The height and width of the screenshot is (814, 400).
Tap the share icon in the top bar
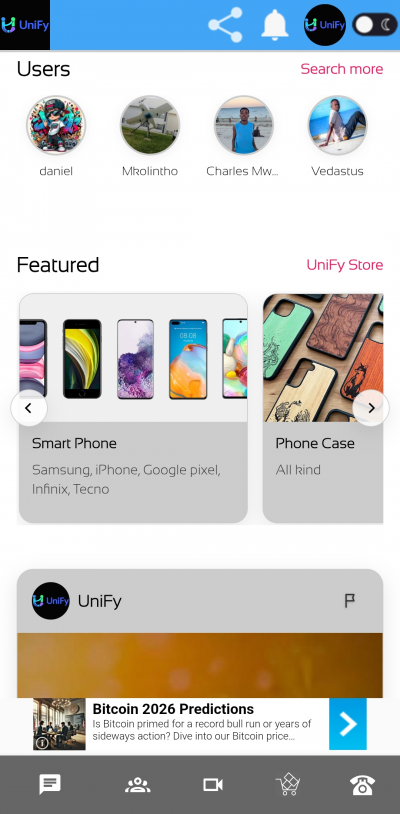(x=225, y=24)
